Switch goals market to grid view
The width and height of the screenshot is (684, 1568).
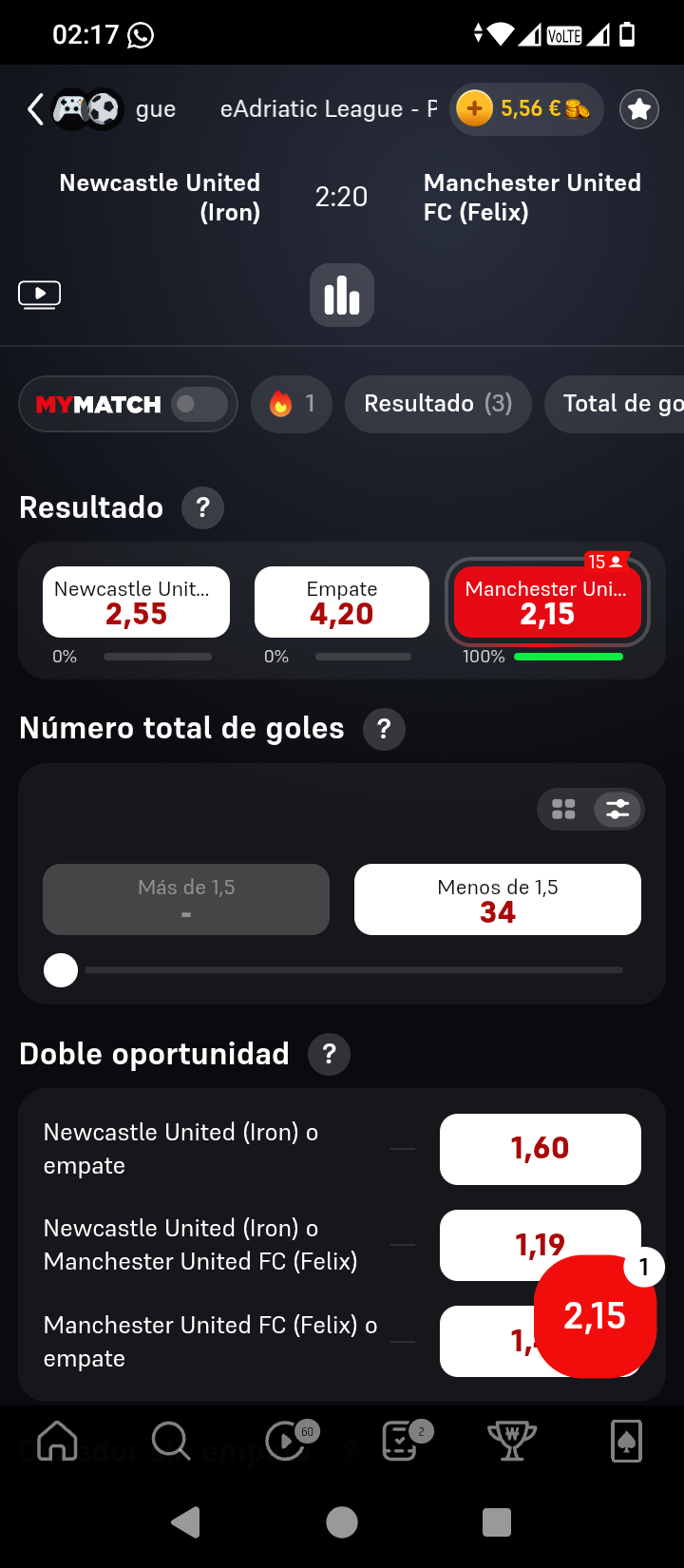pos(563,810)
